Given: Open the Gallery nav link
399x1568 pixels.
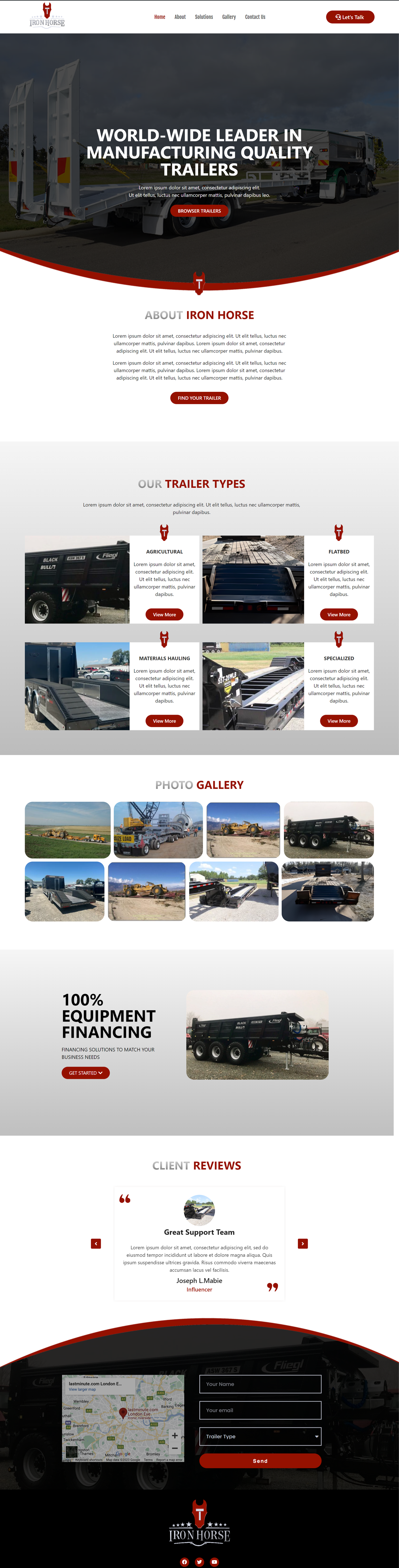Looking at the screenshot, I should (229, 17).
